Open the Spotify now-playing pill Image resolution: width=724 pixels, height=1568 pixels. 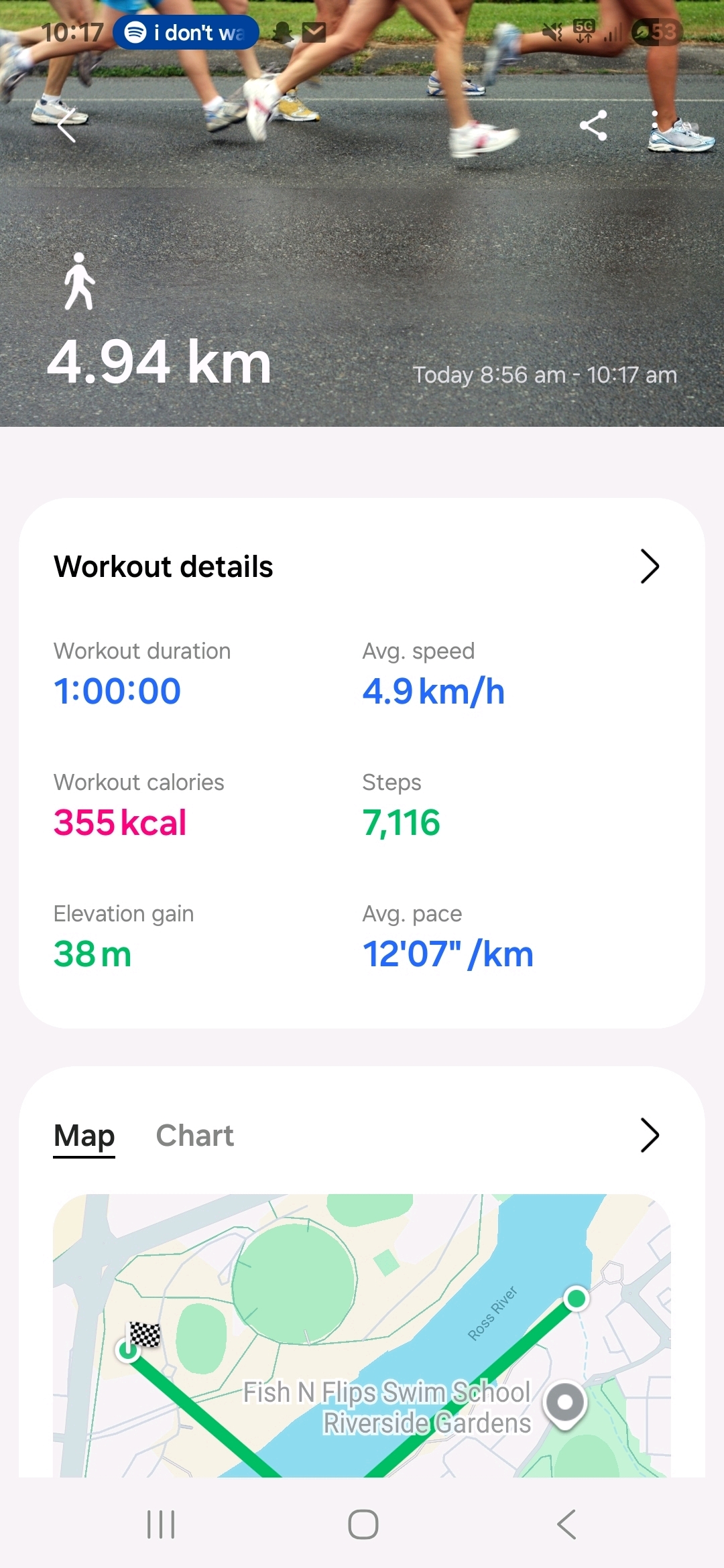click(186, 32)
